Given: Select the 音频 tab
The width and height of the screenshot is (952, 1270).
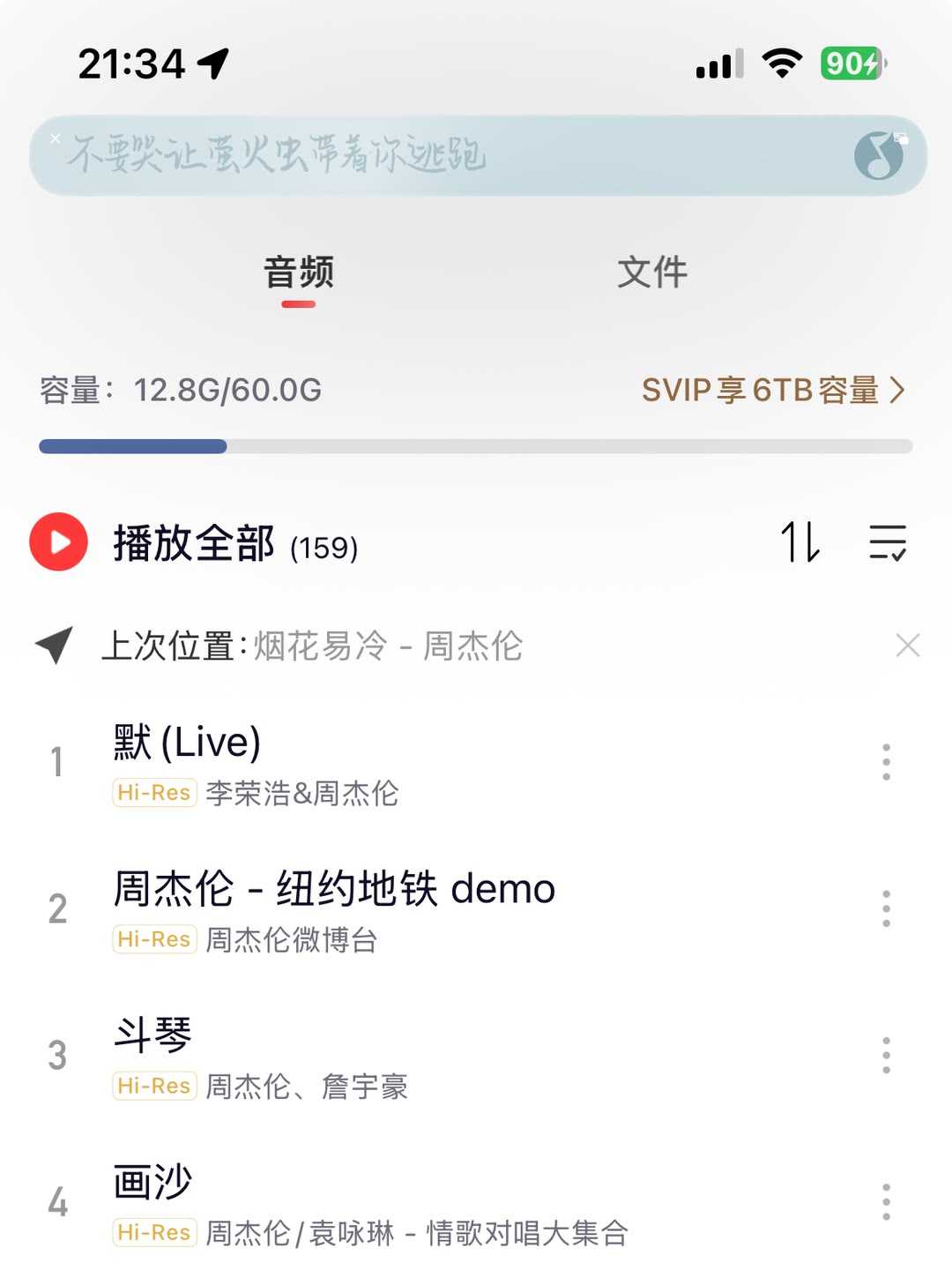Looking at the screenshot, I should coord(299,273).
